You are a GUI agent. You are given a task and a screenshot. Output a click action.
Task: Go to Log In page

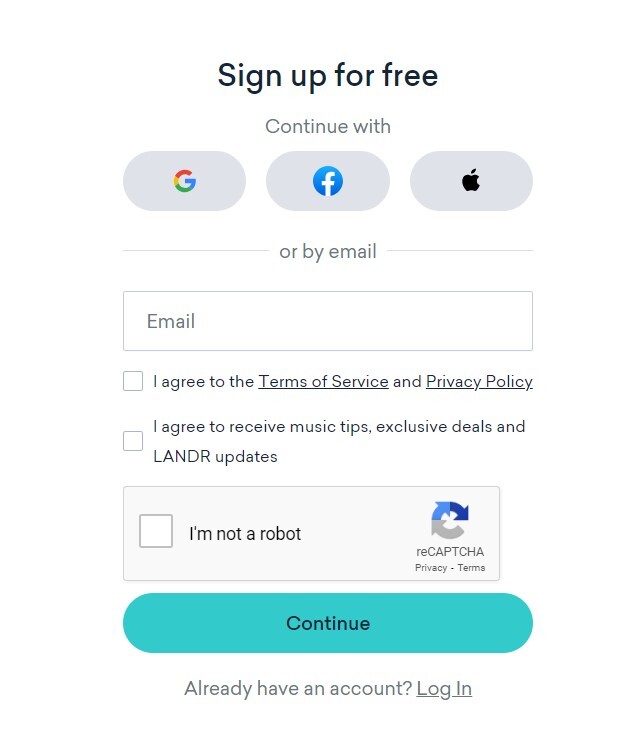pyautogui.click(x=444, y=688)
